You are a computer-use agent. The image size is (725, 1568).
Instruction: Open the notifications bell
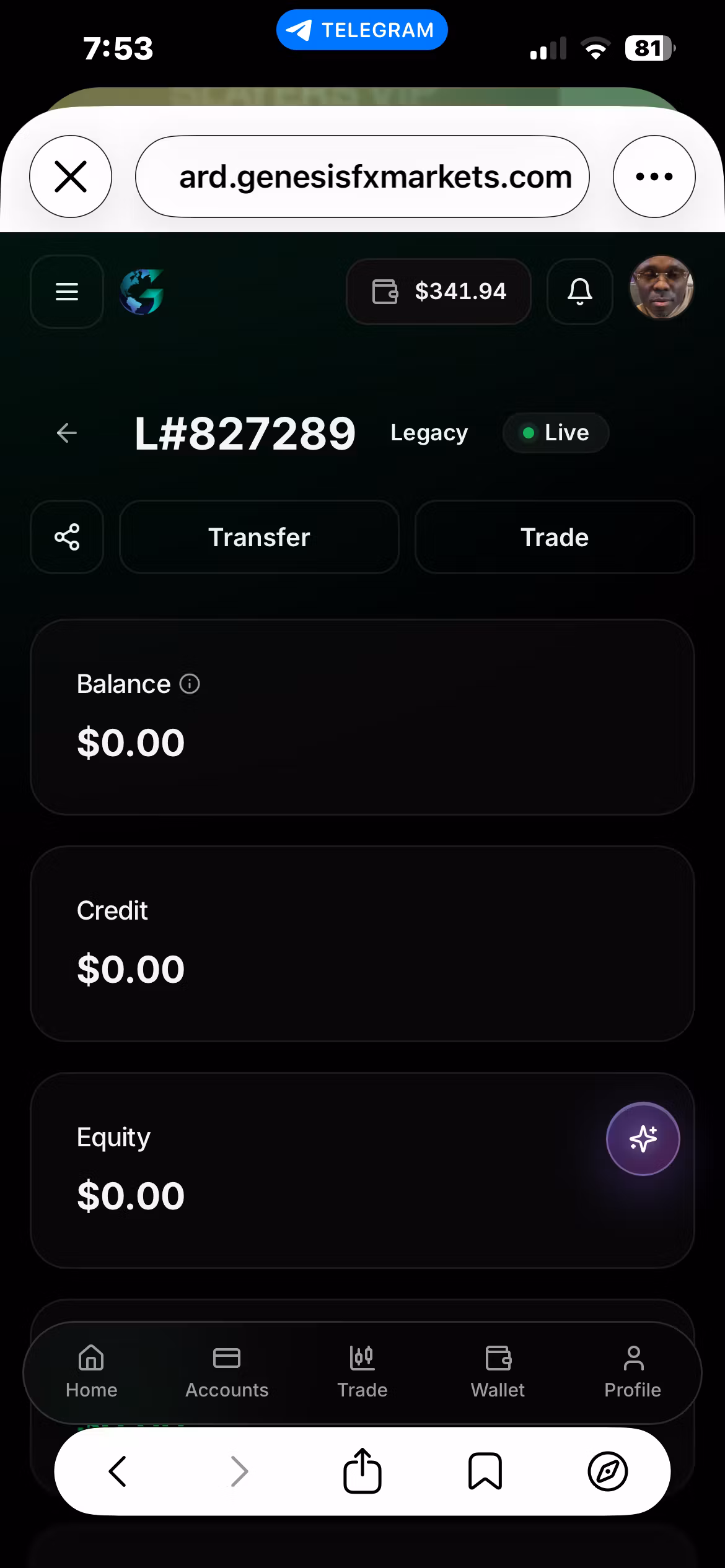pyautogui.click(x=580, y=292)
